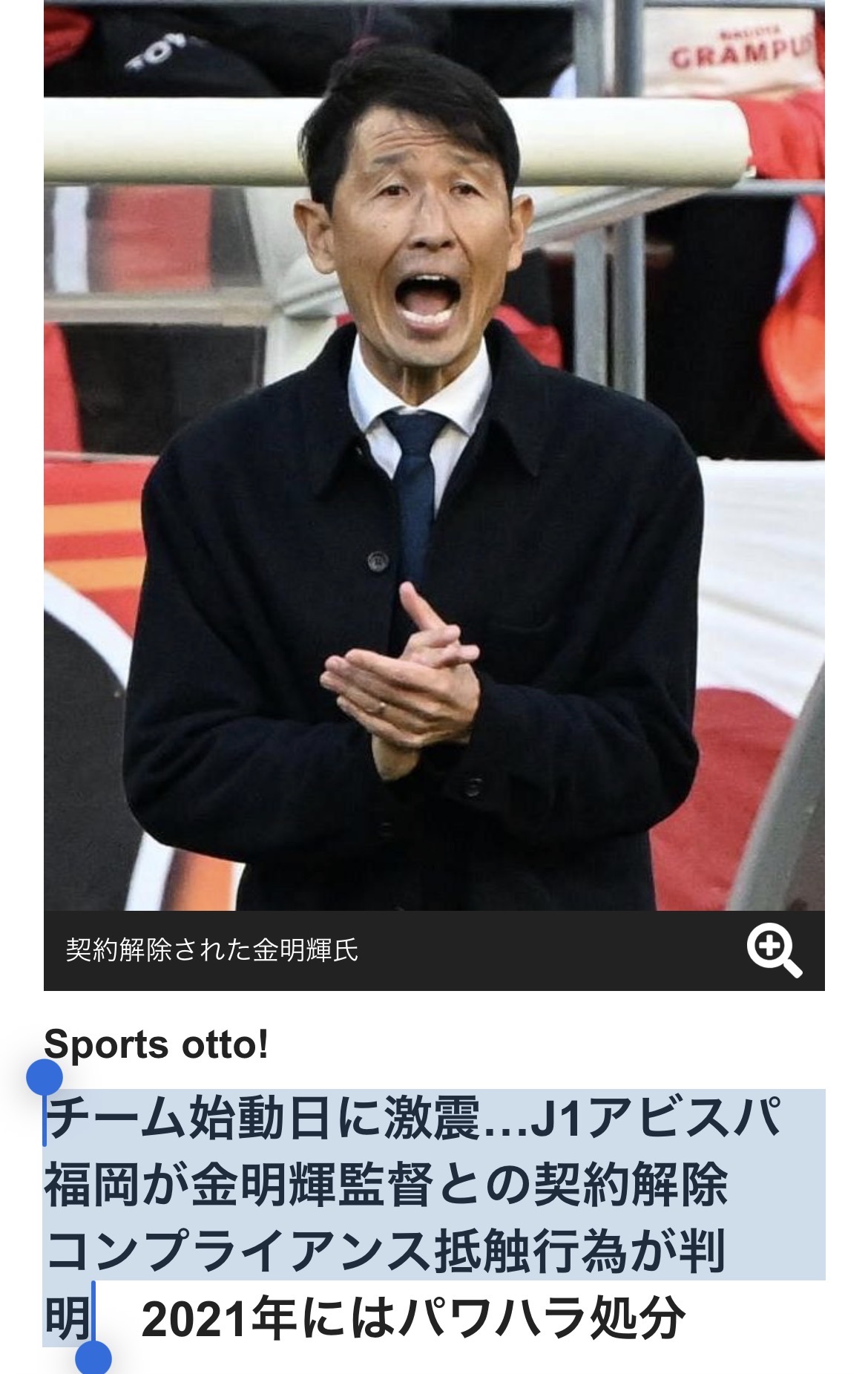Enlarge the article photo with magnifier icon

tap(773, 950)
